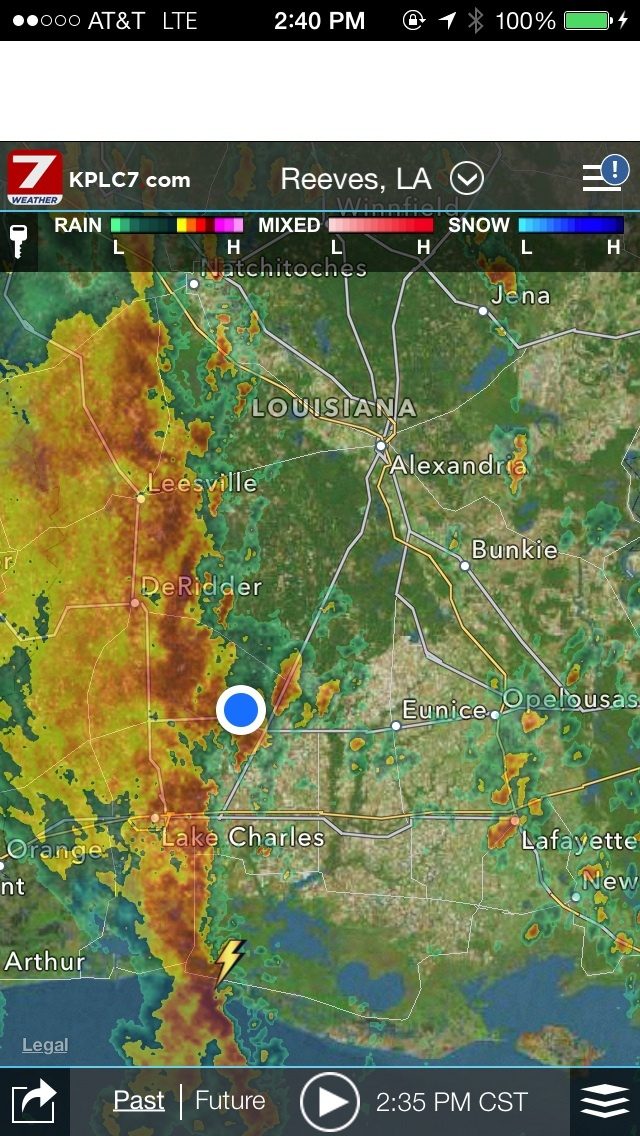Viewport: 640px width, 1136px height.
Task: Tap the blue current location dot
Action: pos(241,710)
